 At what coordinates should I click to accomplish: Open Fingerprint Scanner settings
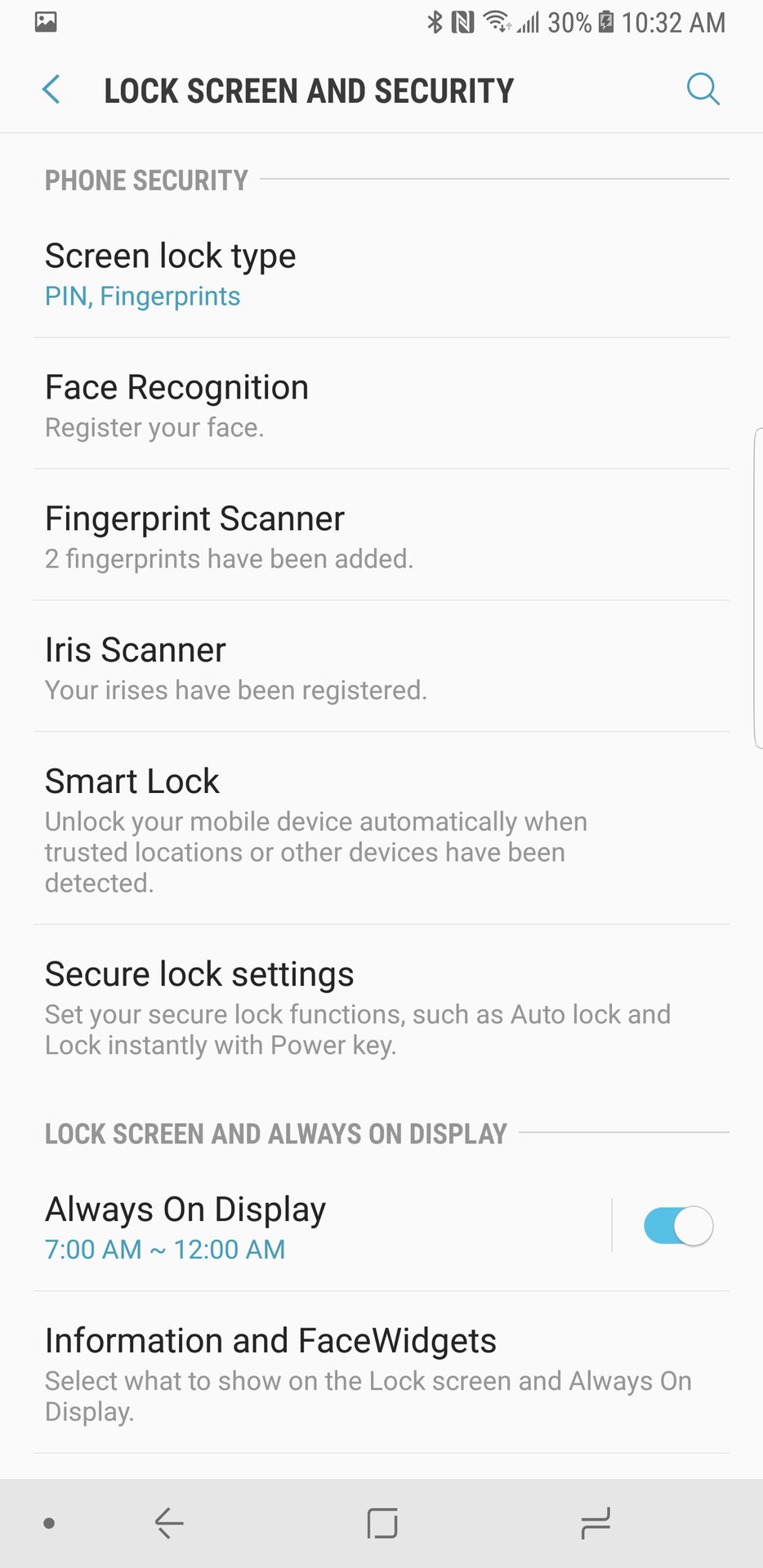tap(381, 536)
